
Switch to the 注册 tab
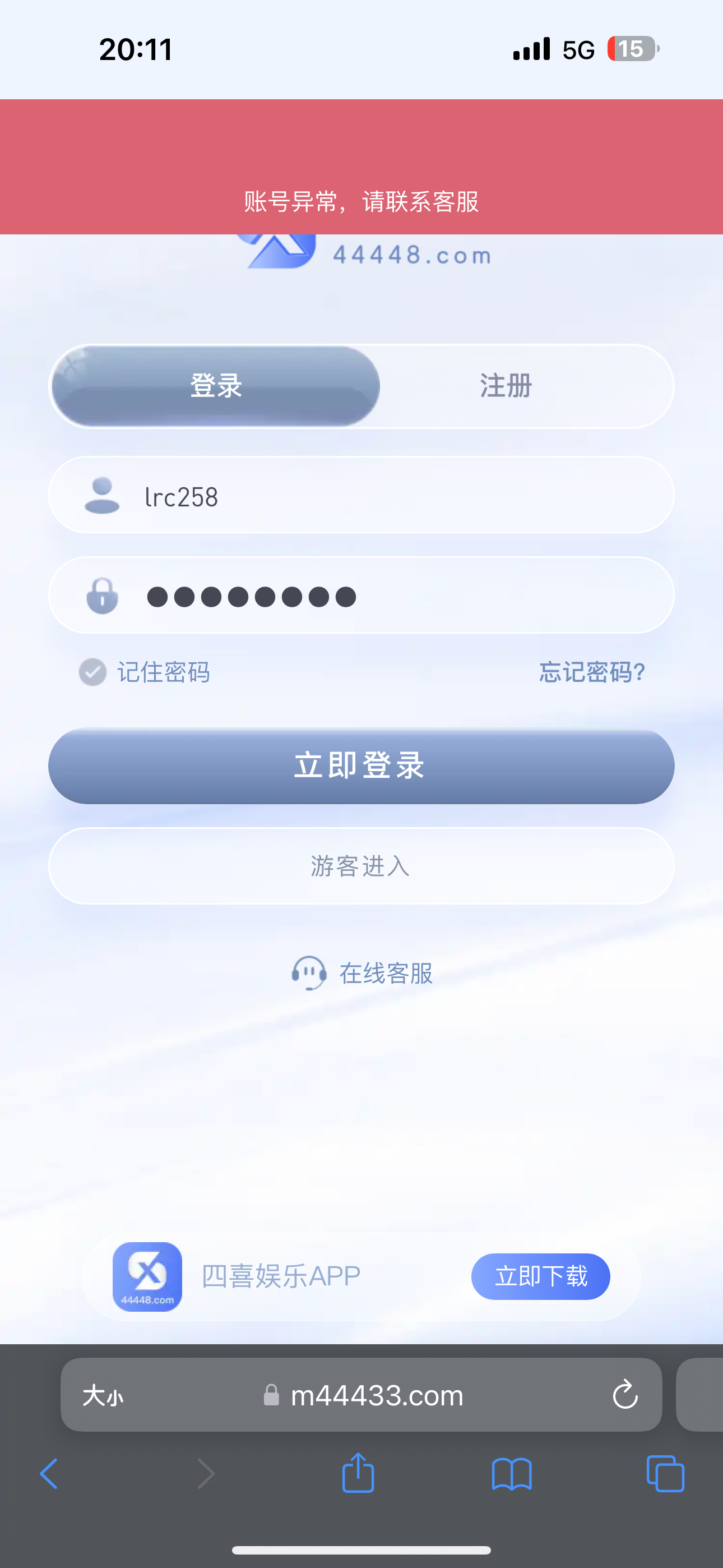point(505,386)
